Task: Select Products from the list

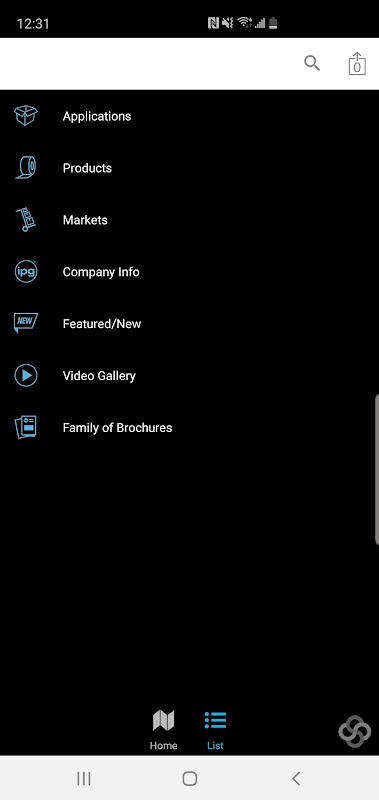Action: (x=189, y=168)
